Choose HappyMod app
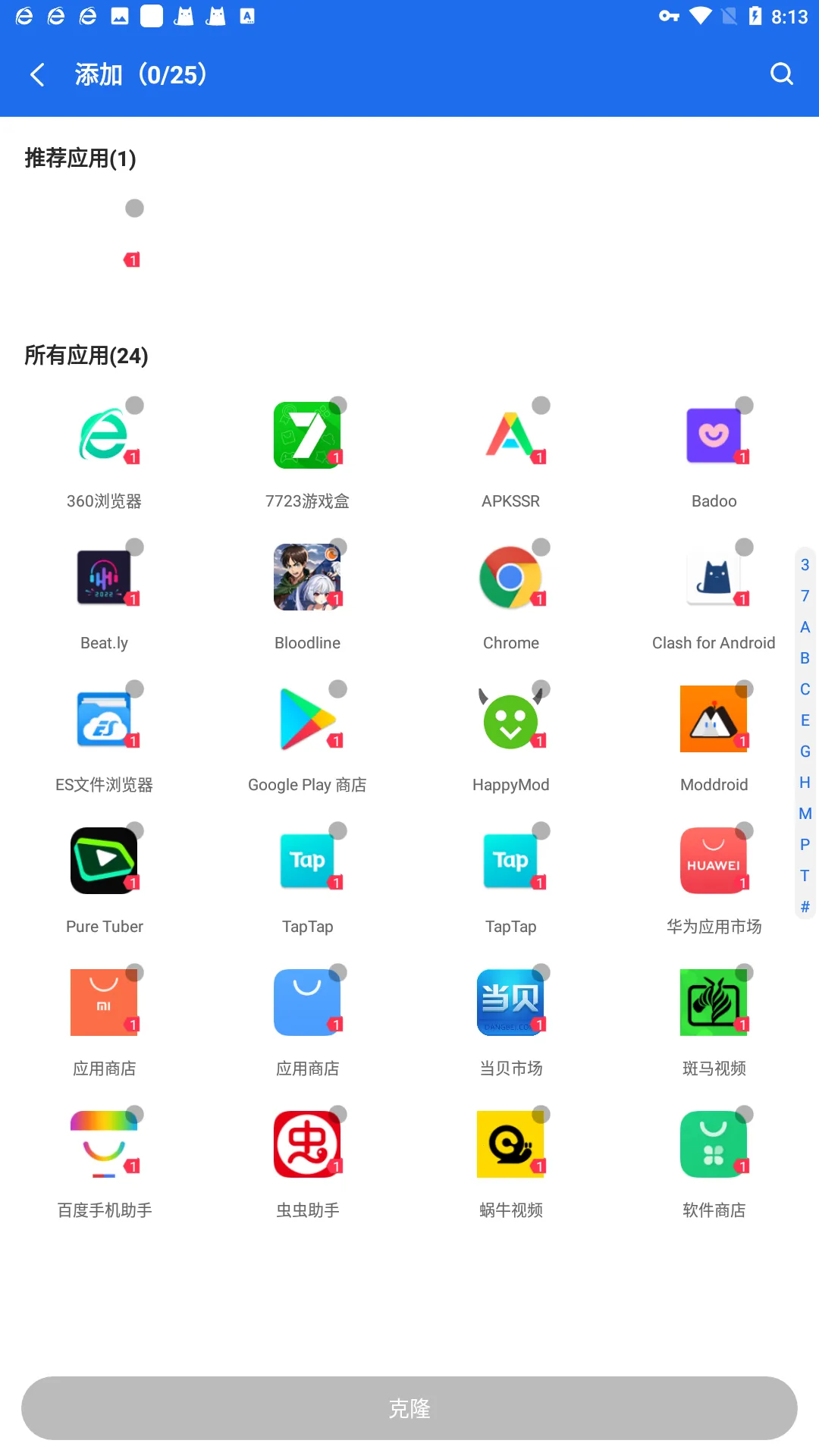This screenshot has width=819, height=1456. (510, 719)
